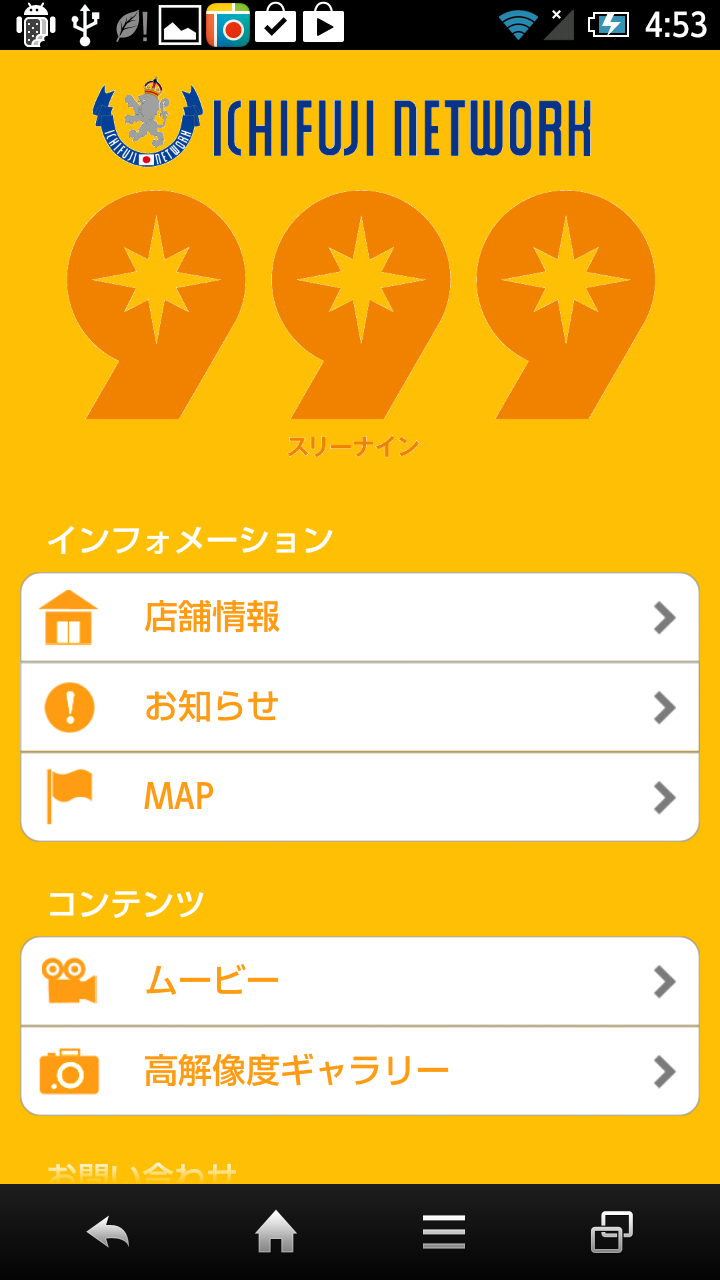The height and width of the screenshot is (1280, 720).
Task: Open the ムービー movie row
Action: 360,982
